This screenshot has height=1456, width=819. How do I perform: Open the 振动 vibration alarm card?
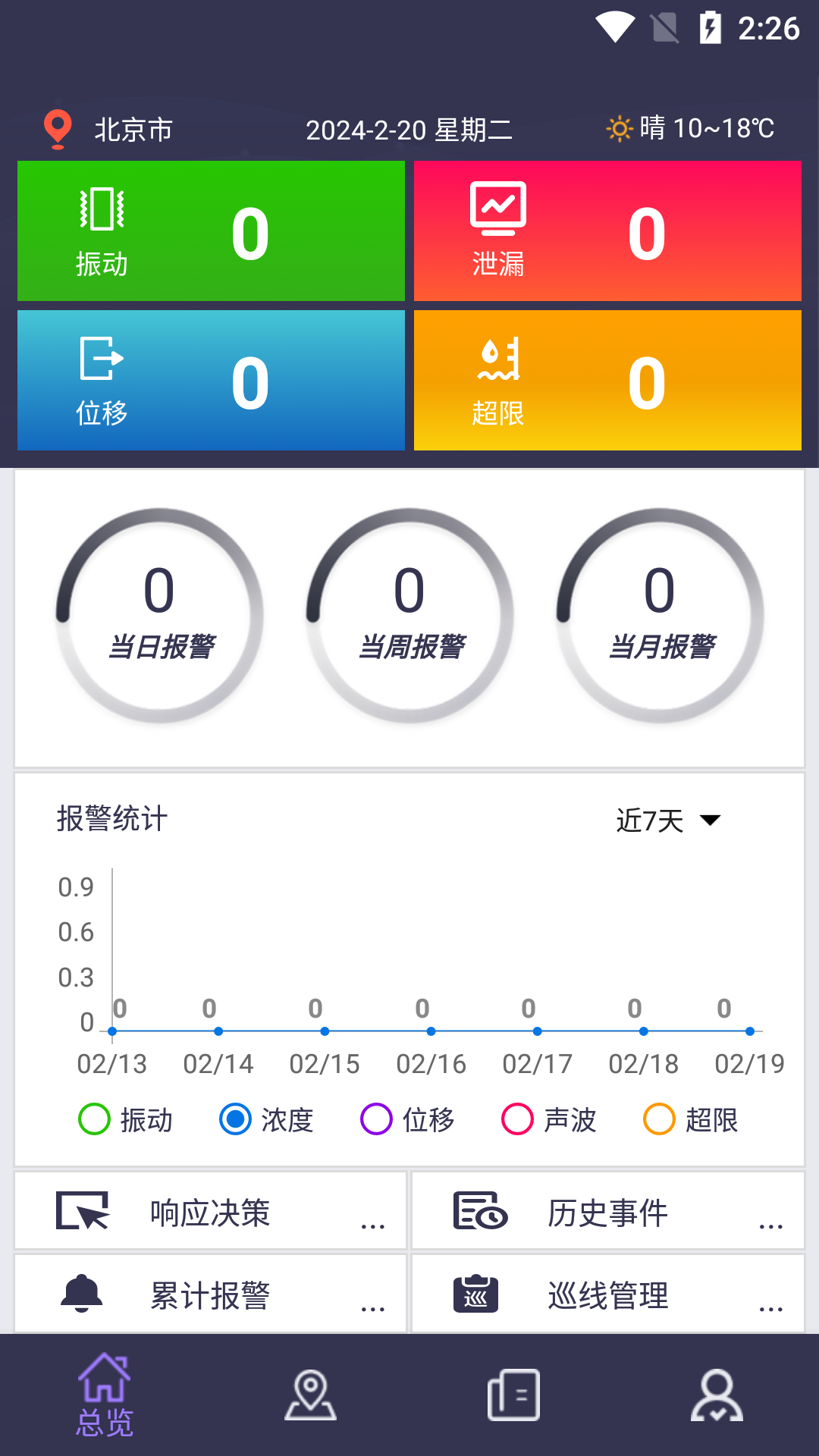[x=211, y=231]
